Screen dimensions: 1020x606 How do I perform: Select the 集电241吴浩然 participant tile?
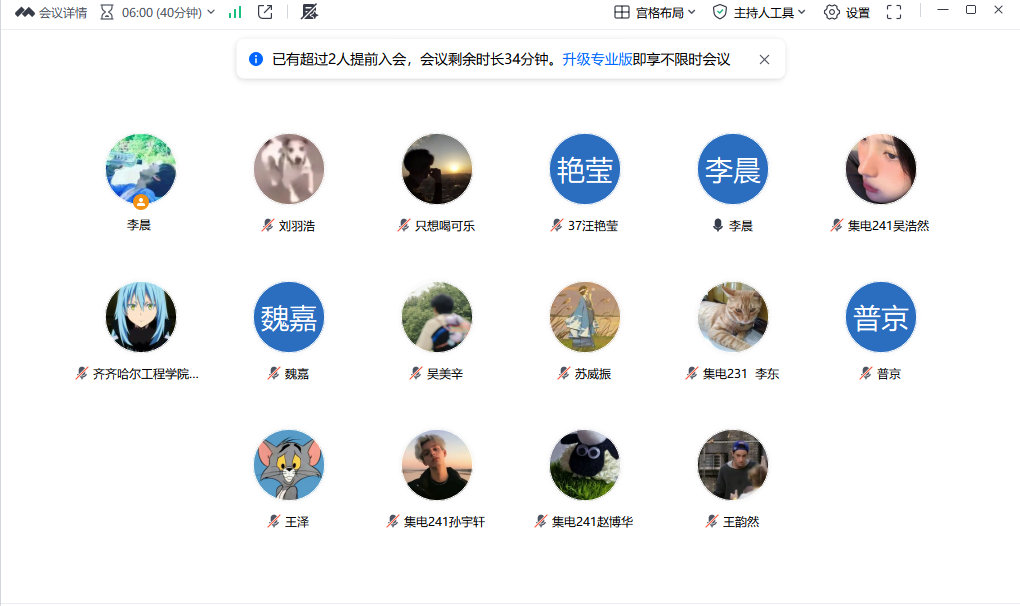coord(881,169)
